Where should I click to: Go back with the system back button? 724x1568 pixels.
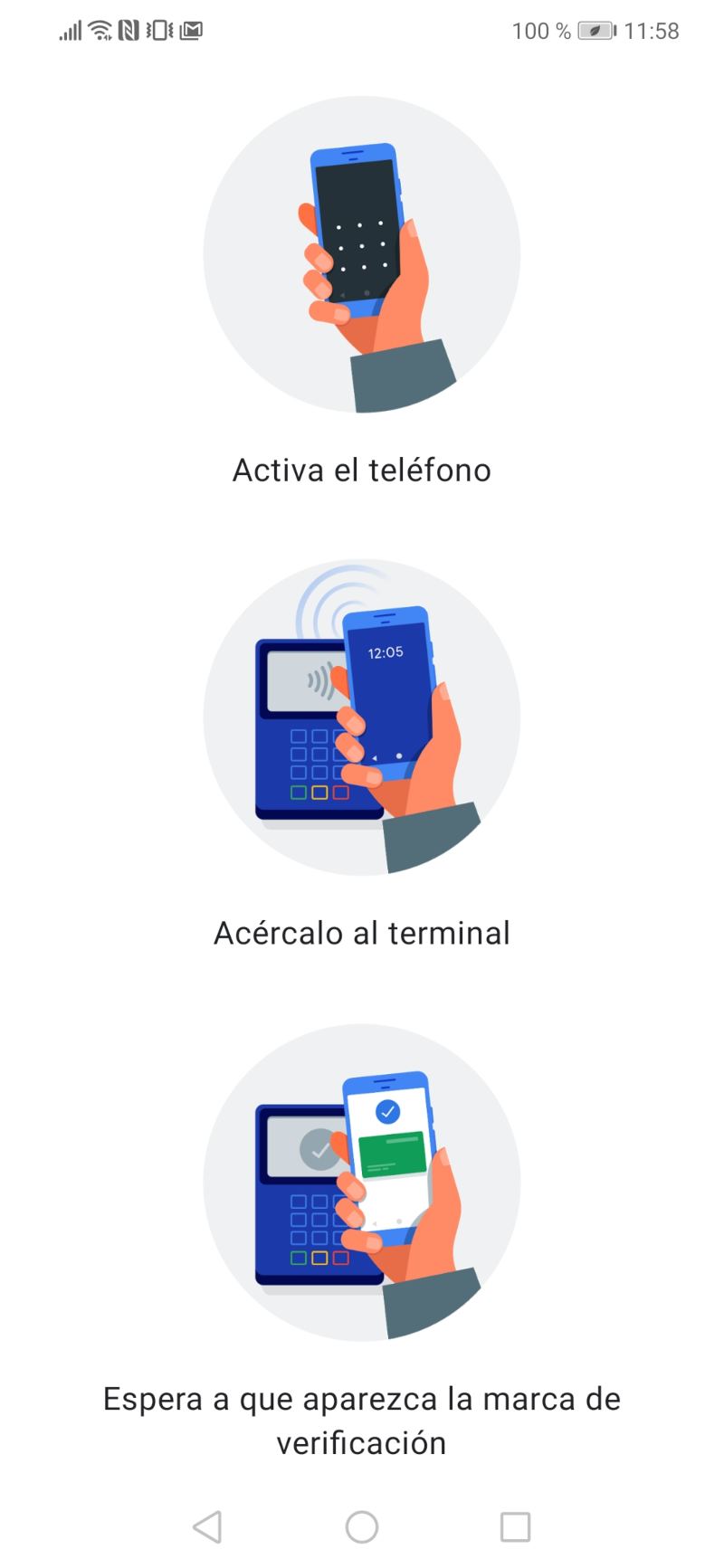click(207, 1526)
